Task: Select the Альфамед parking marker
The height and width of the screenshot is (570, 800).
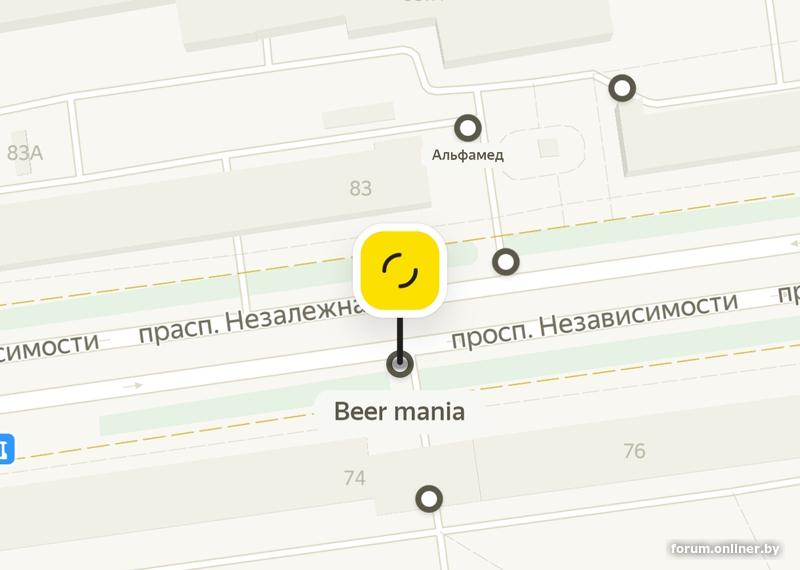Action: (468, 128)
